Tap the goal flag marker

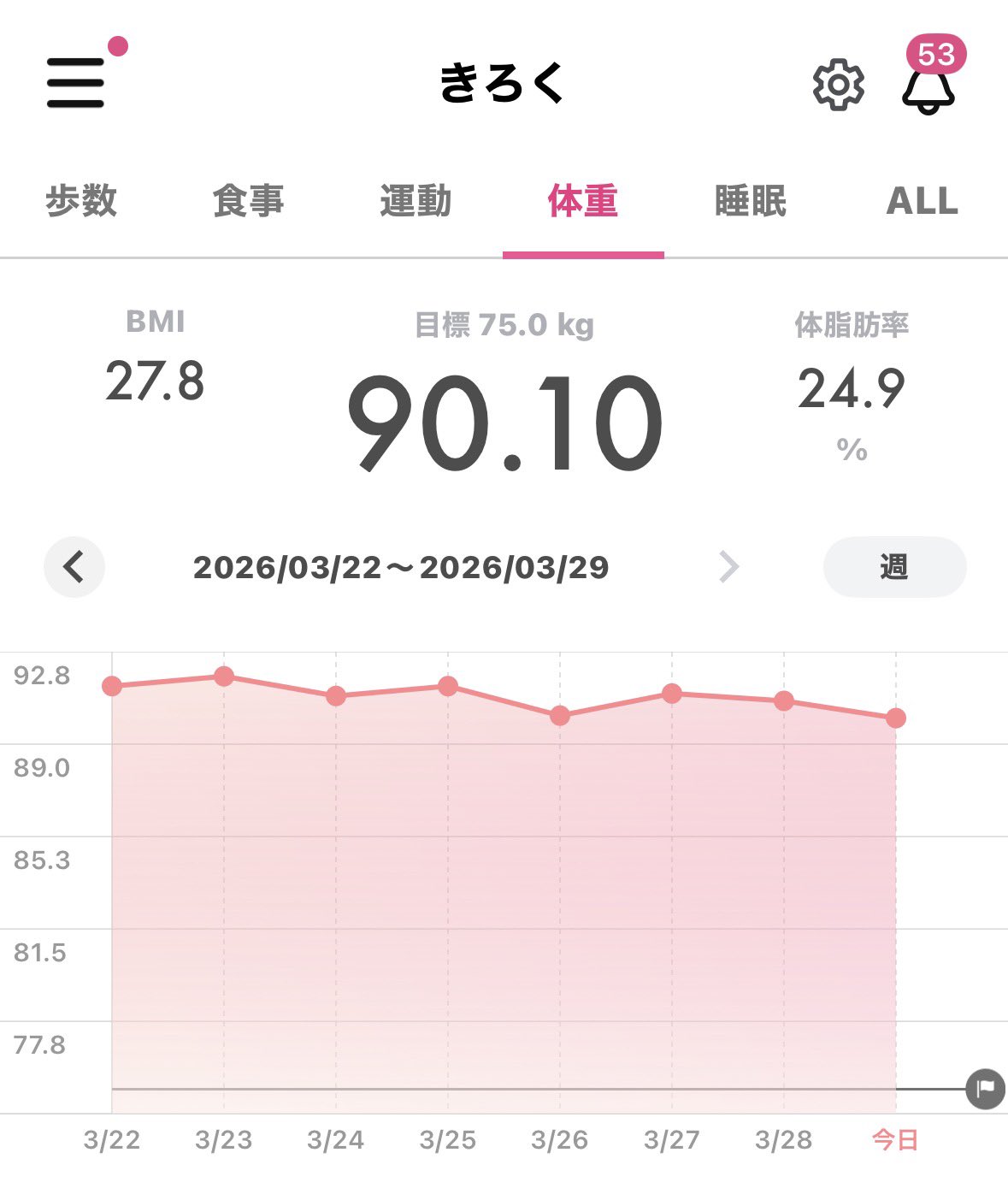[985, 1089]
